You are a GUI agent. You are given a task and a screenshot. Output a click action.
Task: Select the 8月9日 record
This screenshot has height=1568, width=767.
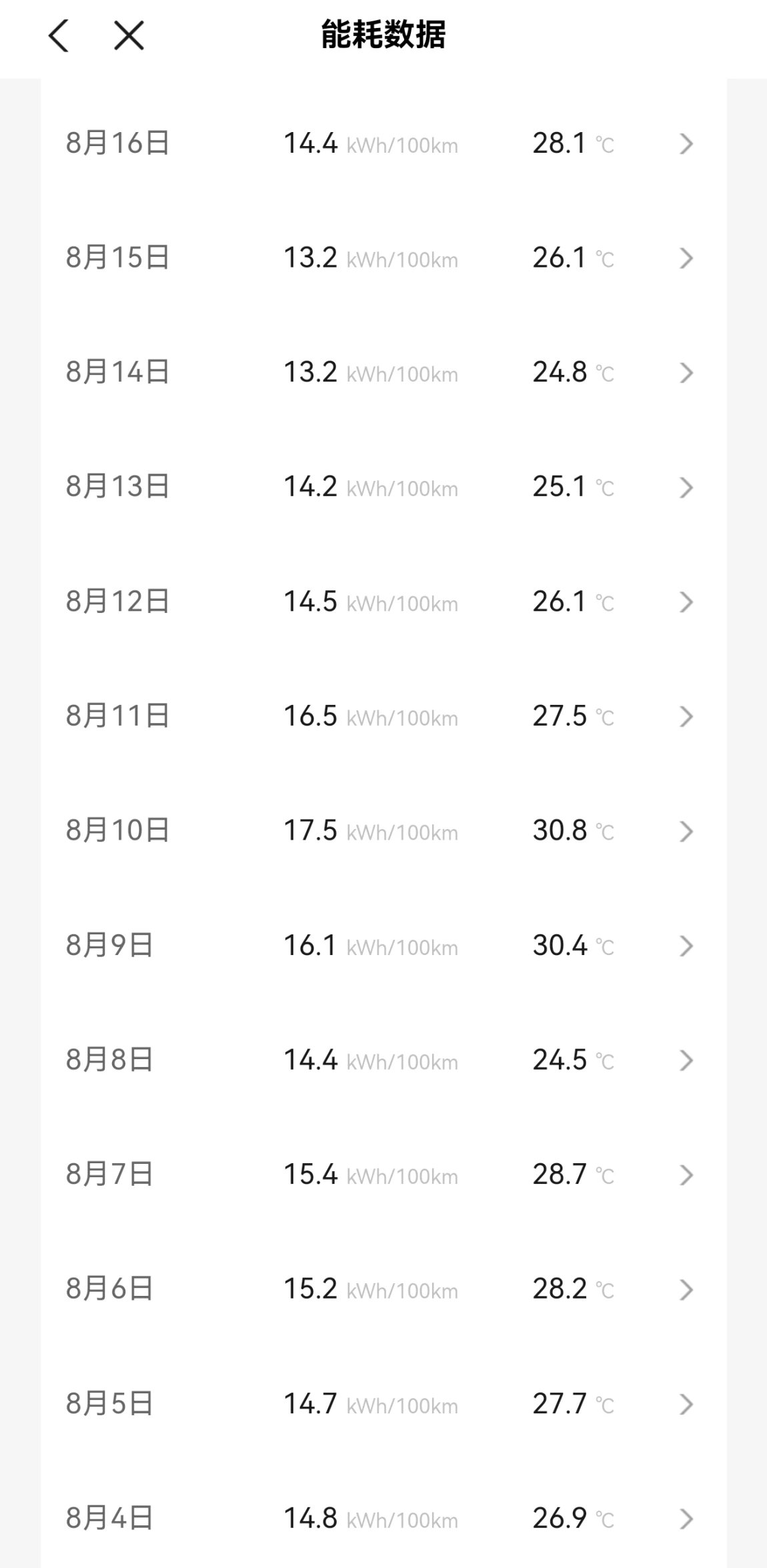[x=383, y=946]
